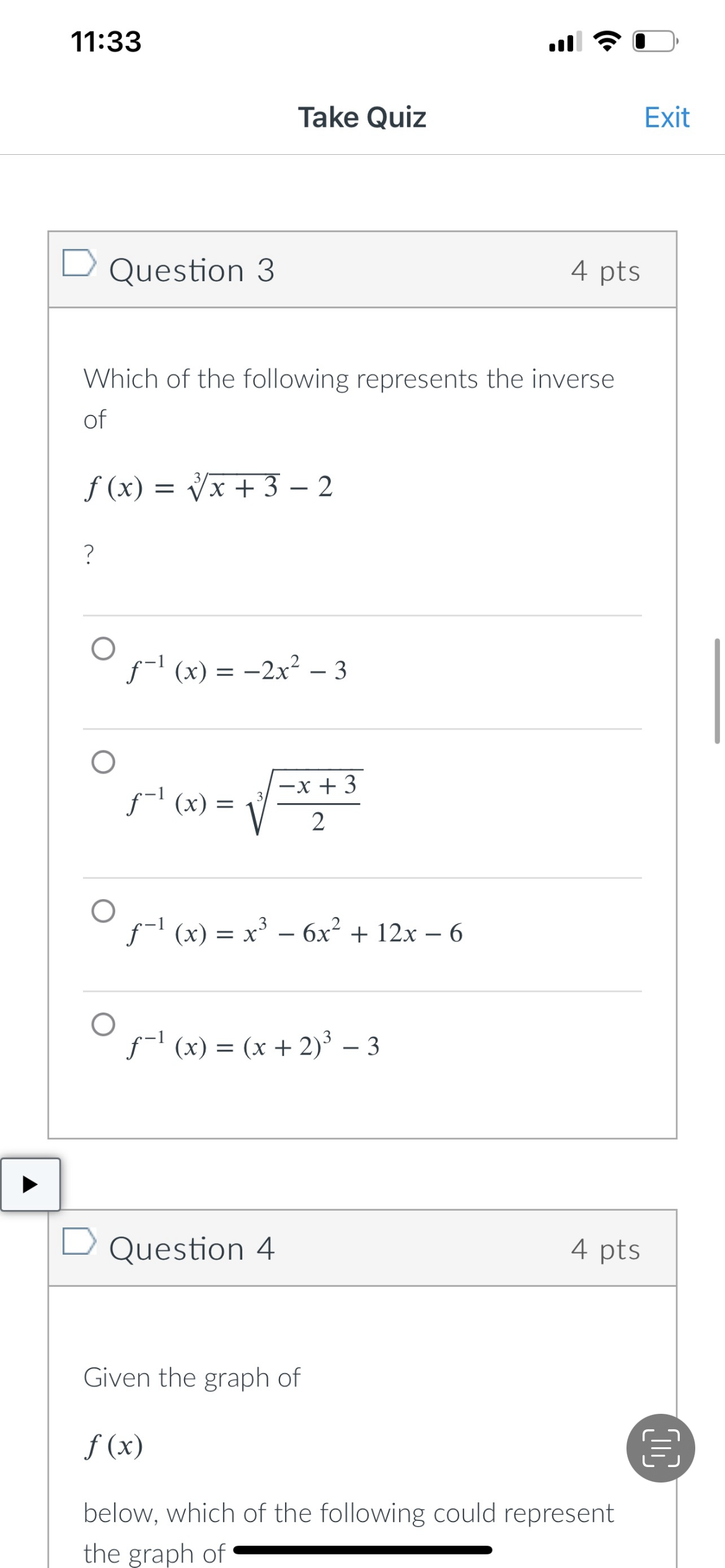
Task: Exit the quiz via the Exit link
Action: point(666,116)
